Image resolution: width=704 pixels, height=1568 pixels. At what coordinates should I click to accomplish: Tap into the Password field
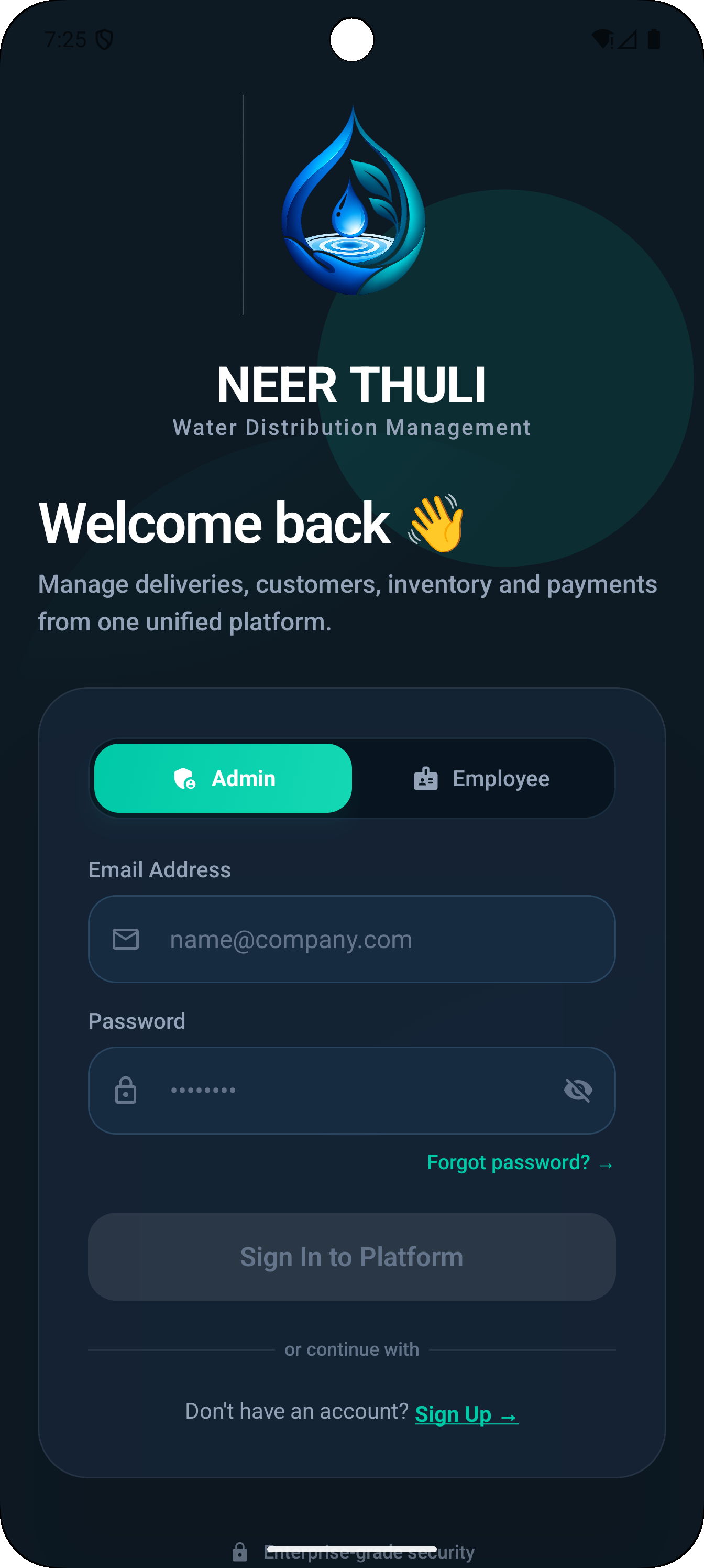tap(351, 1090)
